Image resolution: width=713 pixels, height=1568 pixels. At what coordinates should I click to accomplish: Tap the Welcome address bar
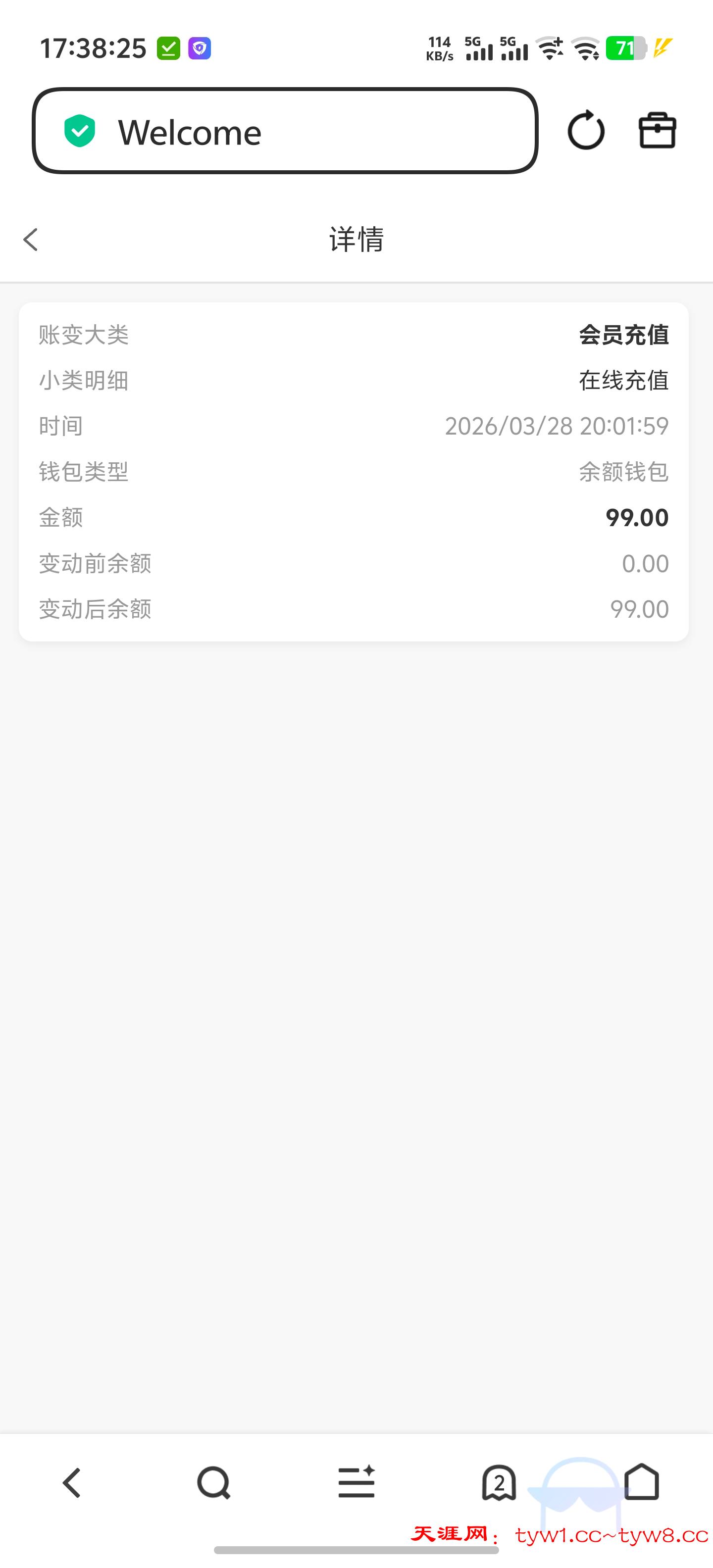click(x=285, y=131)
